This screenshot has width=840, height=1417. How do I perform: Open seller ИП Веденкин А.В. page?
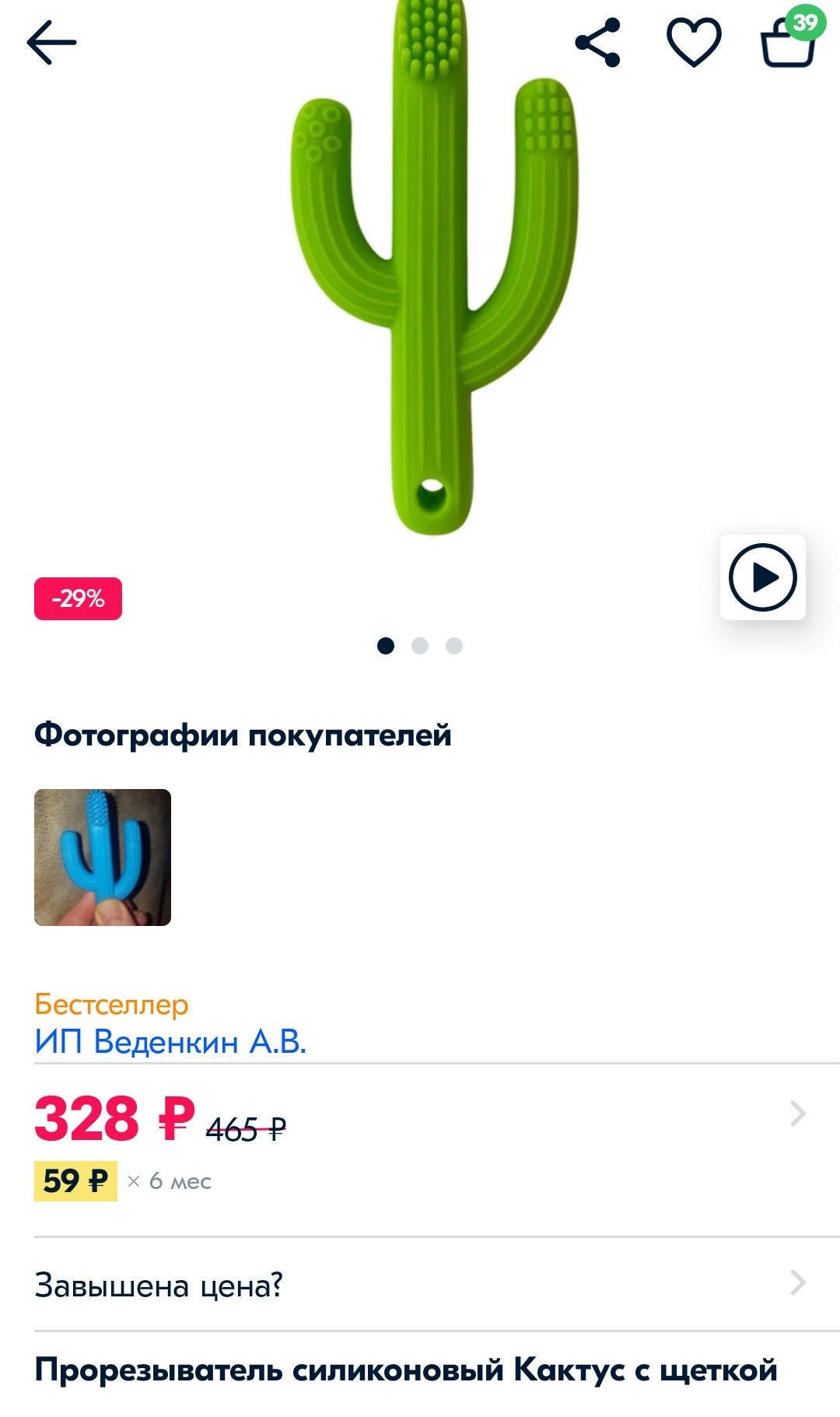[170, 1041]
